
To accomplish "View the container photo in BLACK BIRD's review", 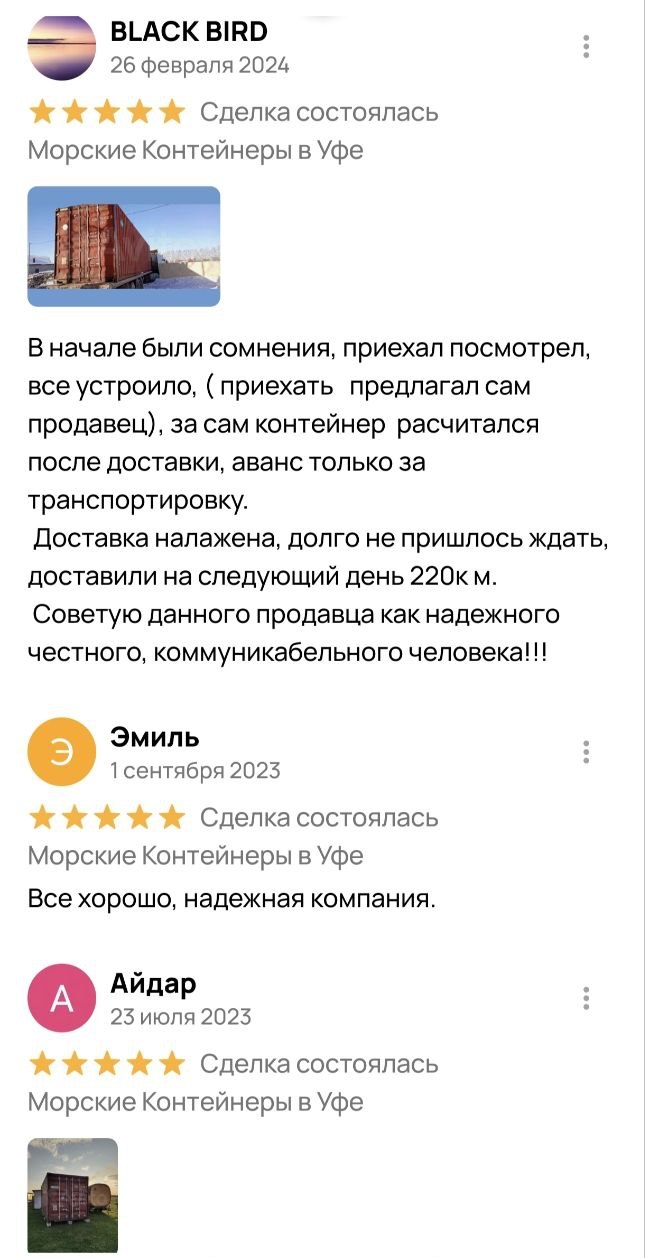I will [123, 246].
